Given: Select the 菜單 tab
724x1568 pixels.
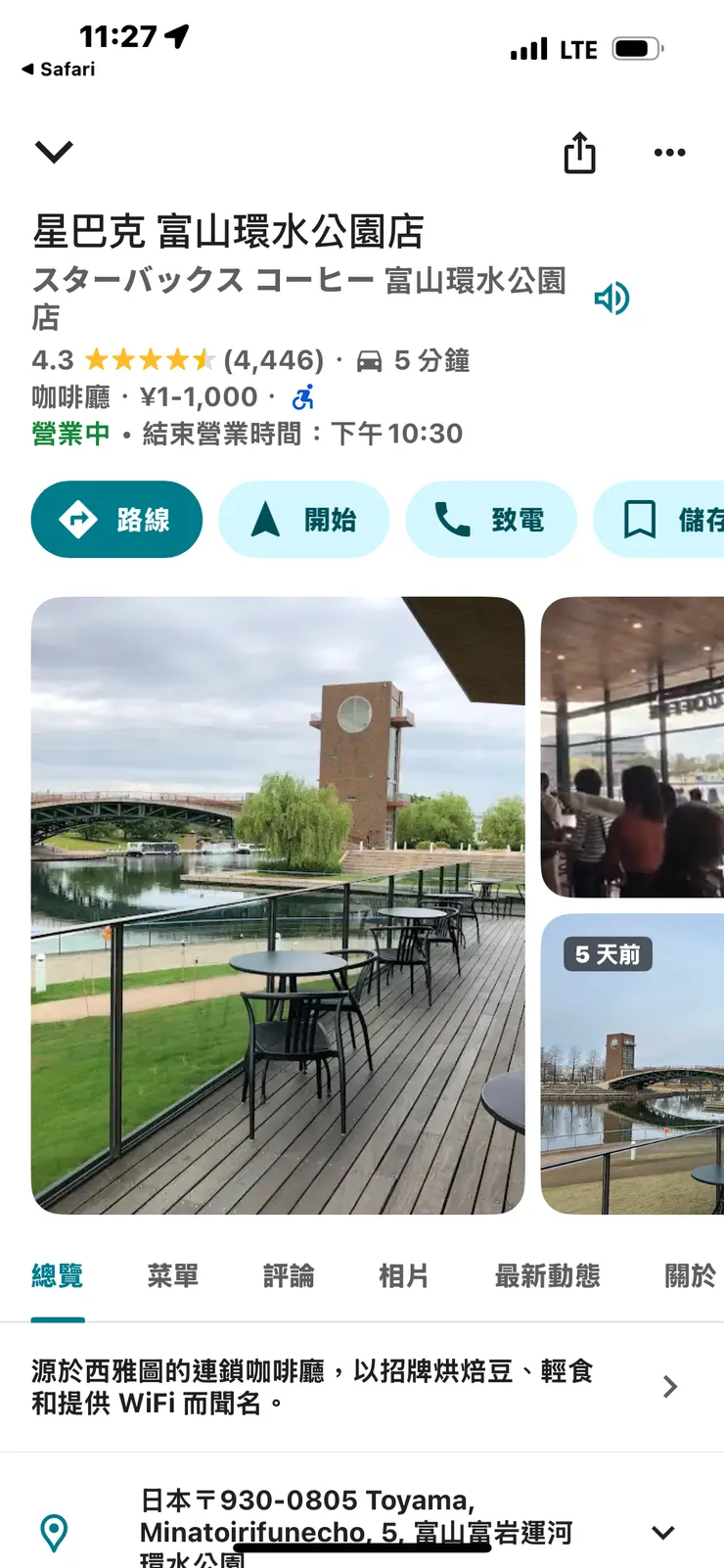Looking at the screenshot, I should [173, 1276].
